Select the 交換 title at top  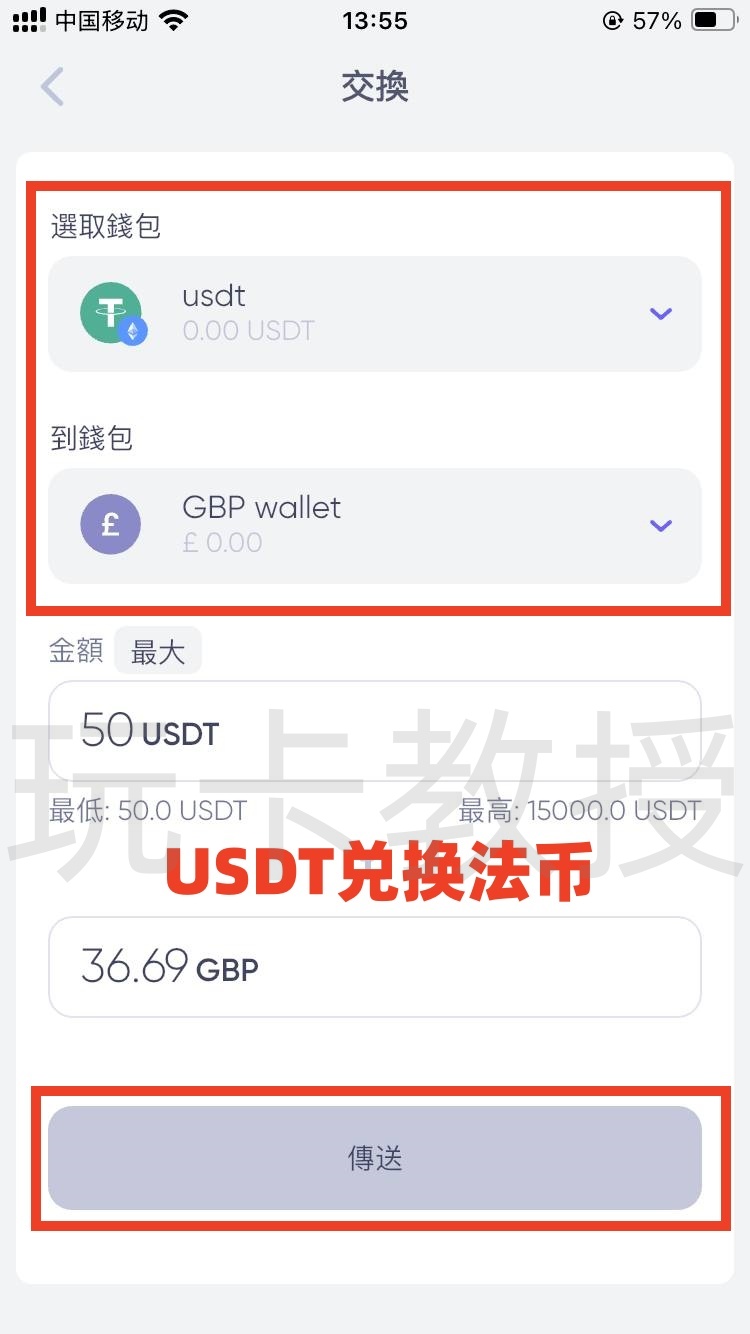coord(375,88)
